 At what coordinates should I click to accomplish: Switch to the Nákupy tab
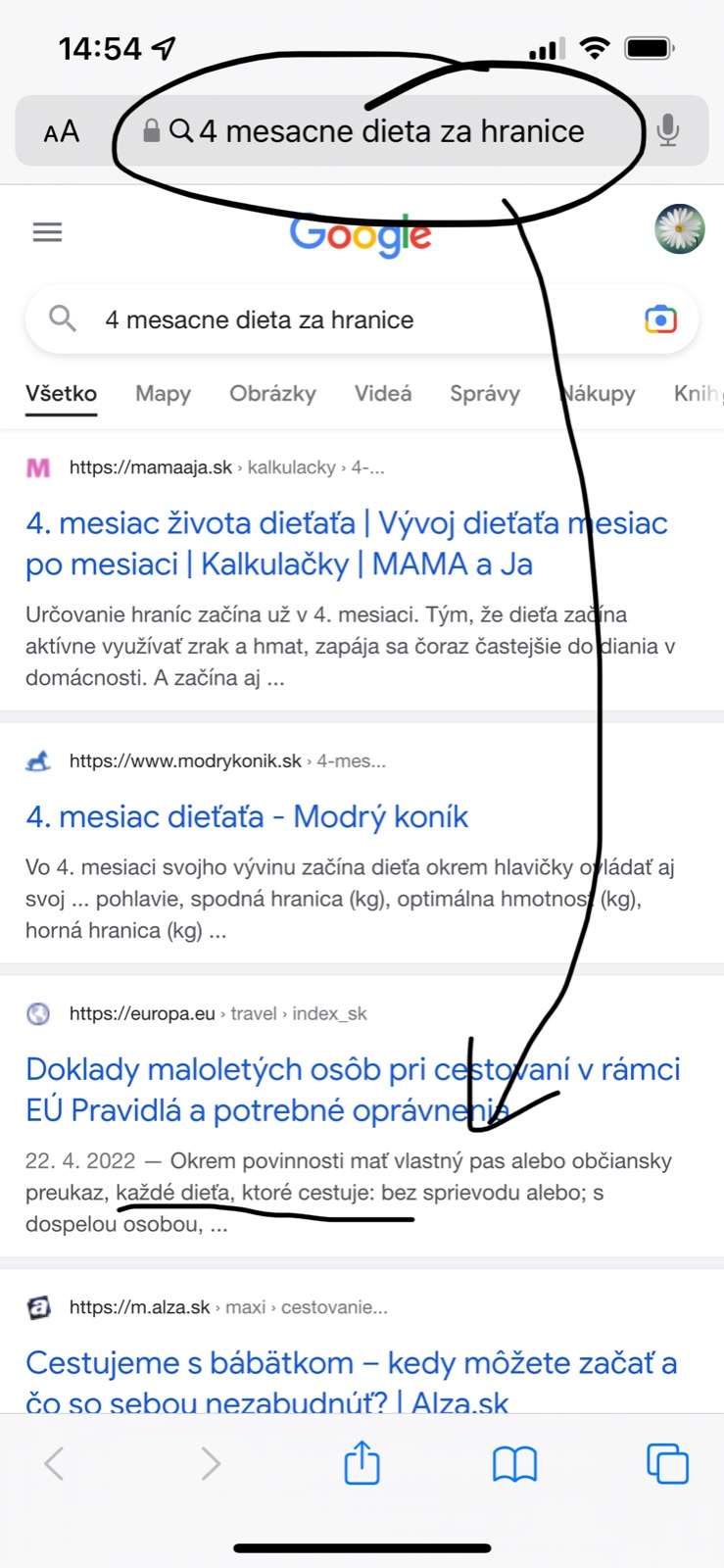click(x=598, y=394)
